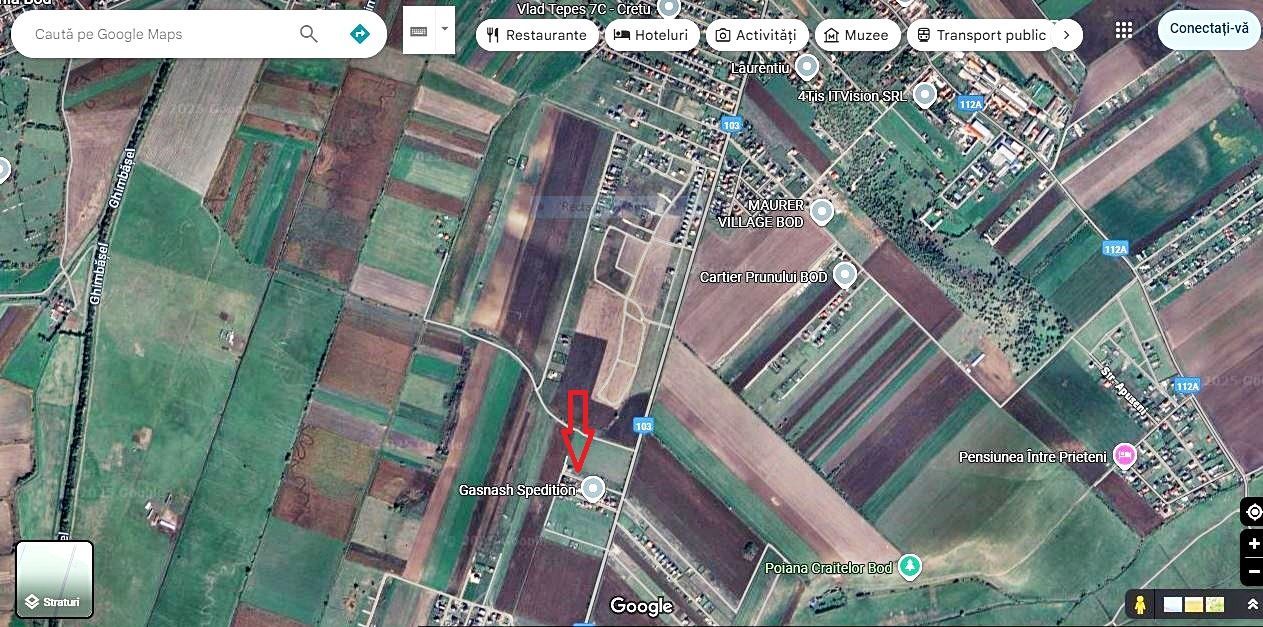Open the Straturi layers switcher
The height and width of the screenshot is (627, 1263).
[54, 580]
